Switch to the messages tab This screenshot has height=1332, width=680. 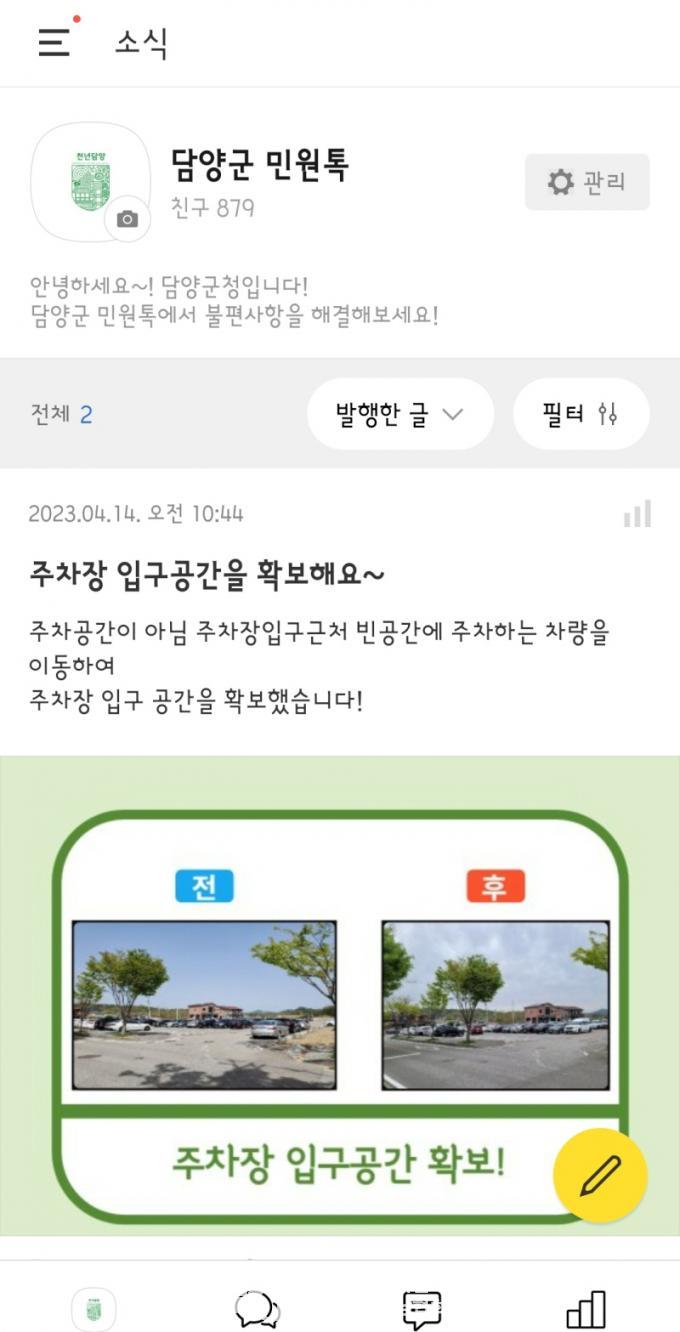coord(422,1308)
